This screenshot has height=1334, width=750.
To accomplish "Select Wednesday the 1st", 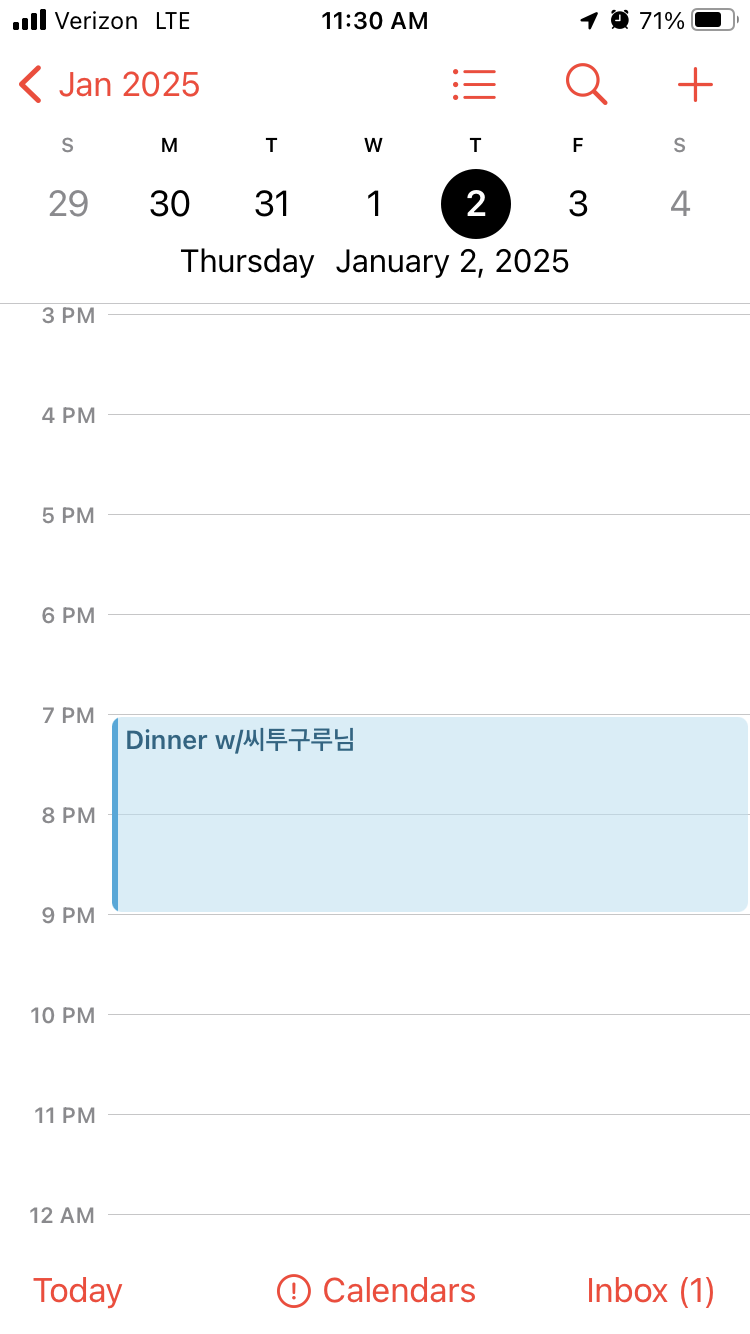I will (x=374, y=204).
